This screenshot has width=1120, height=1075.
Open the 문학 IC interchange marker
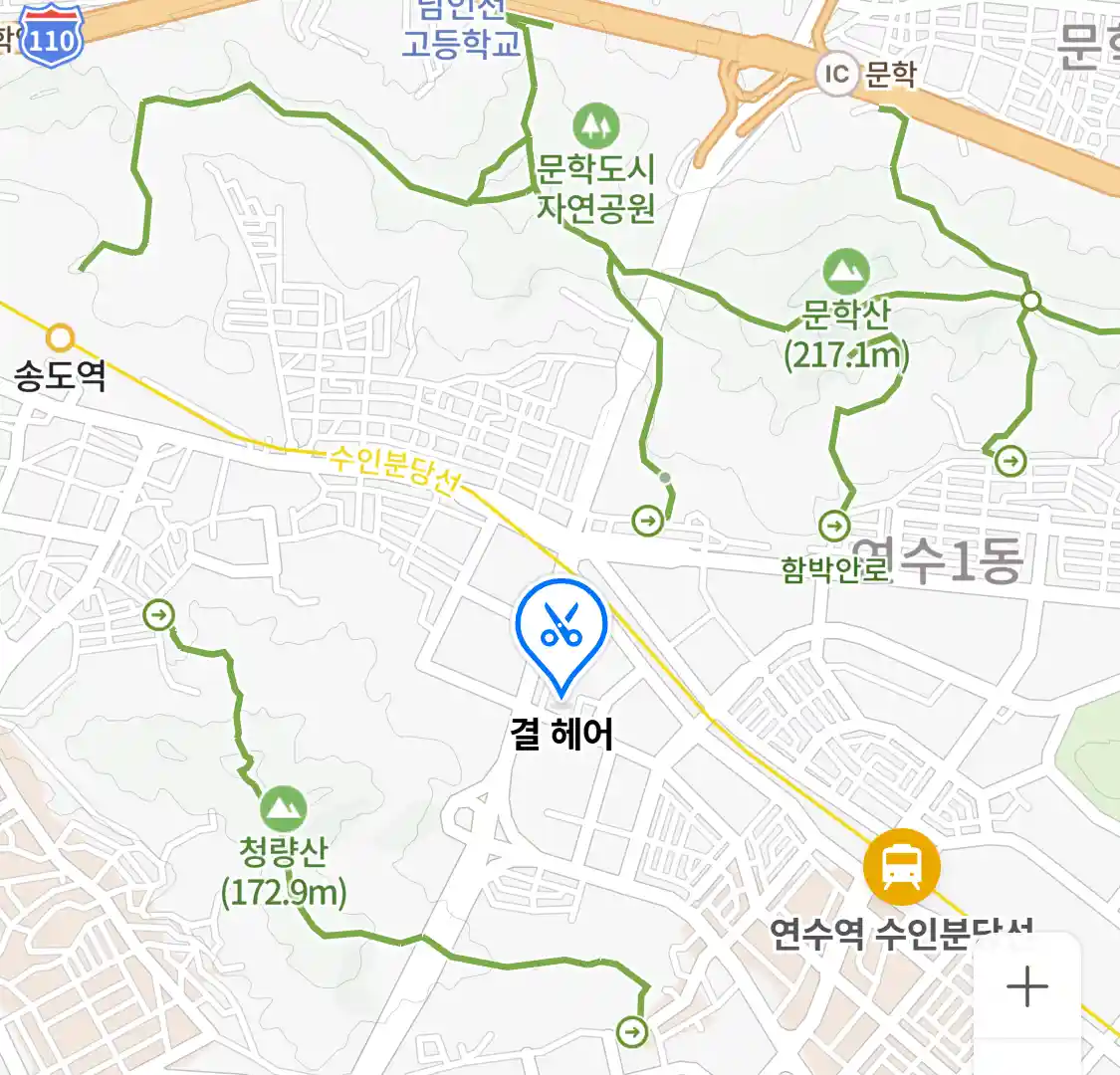[836, 74]
